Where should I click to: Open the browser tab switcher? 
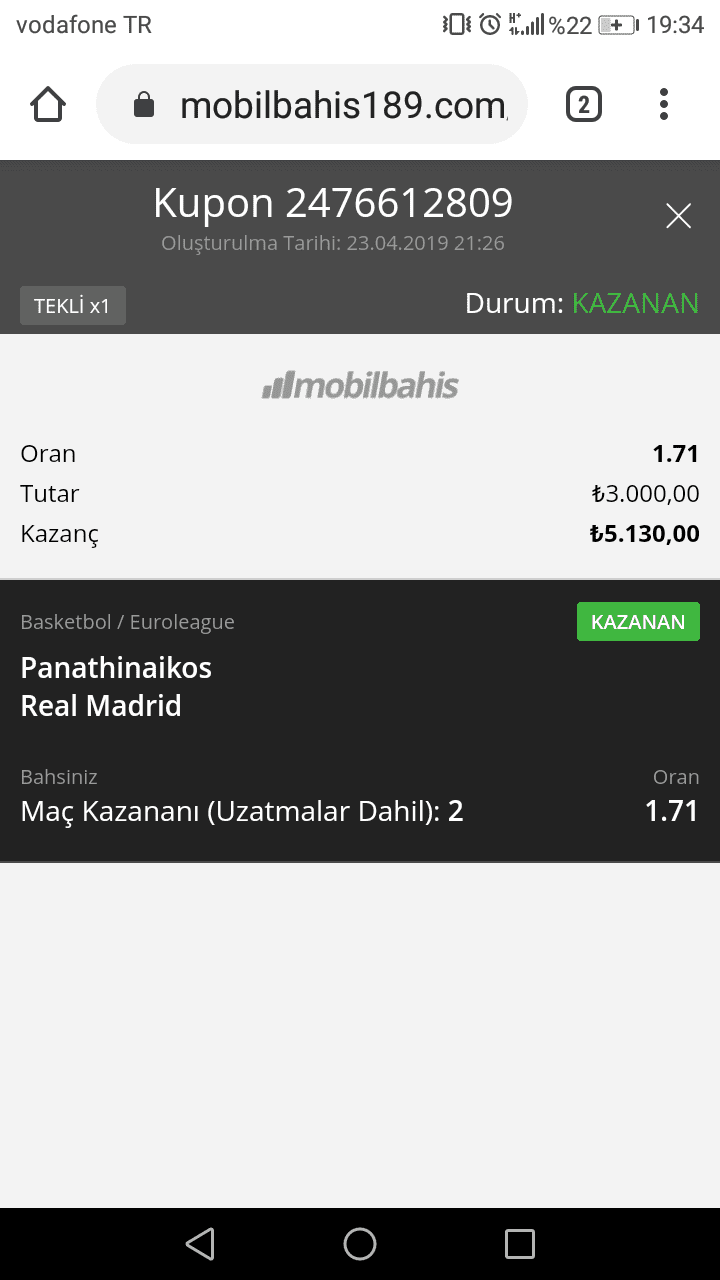point(584,104)
